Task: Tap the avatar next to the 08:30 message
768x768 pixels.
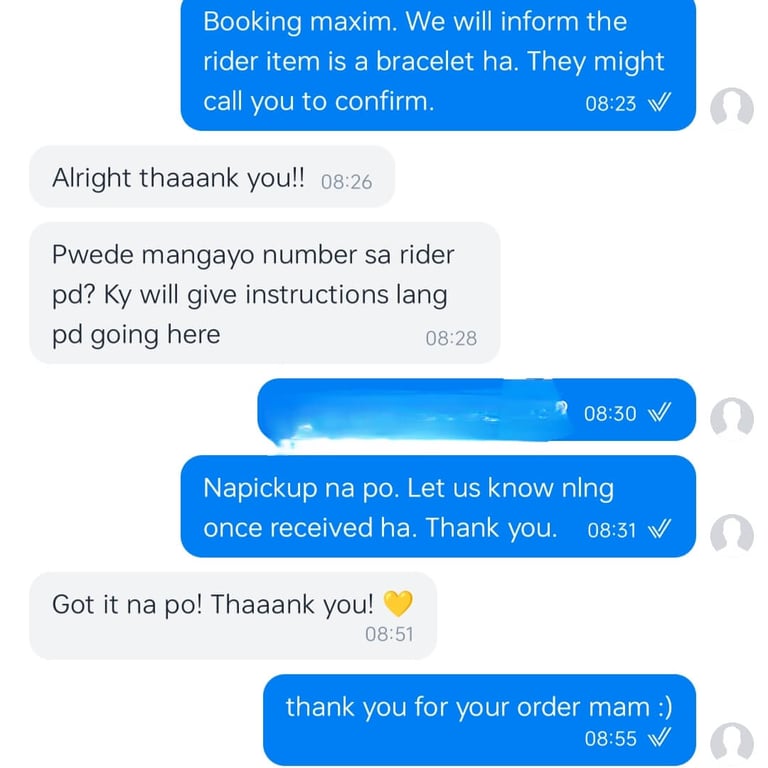Action: tap(731, 418)
